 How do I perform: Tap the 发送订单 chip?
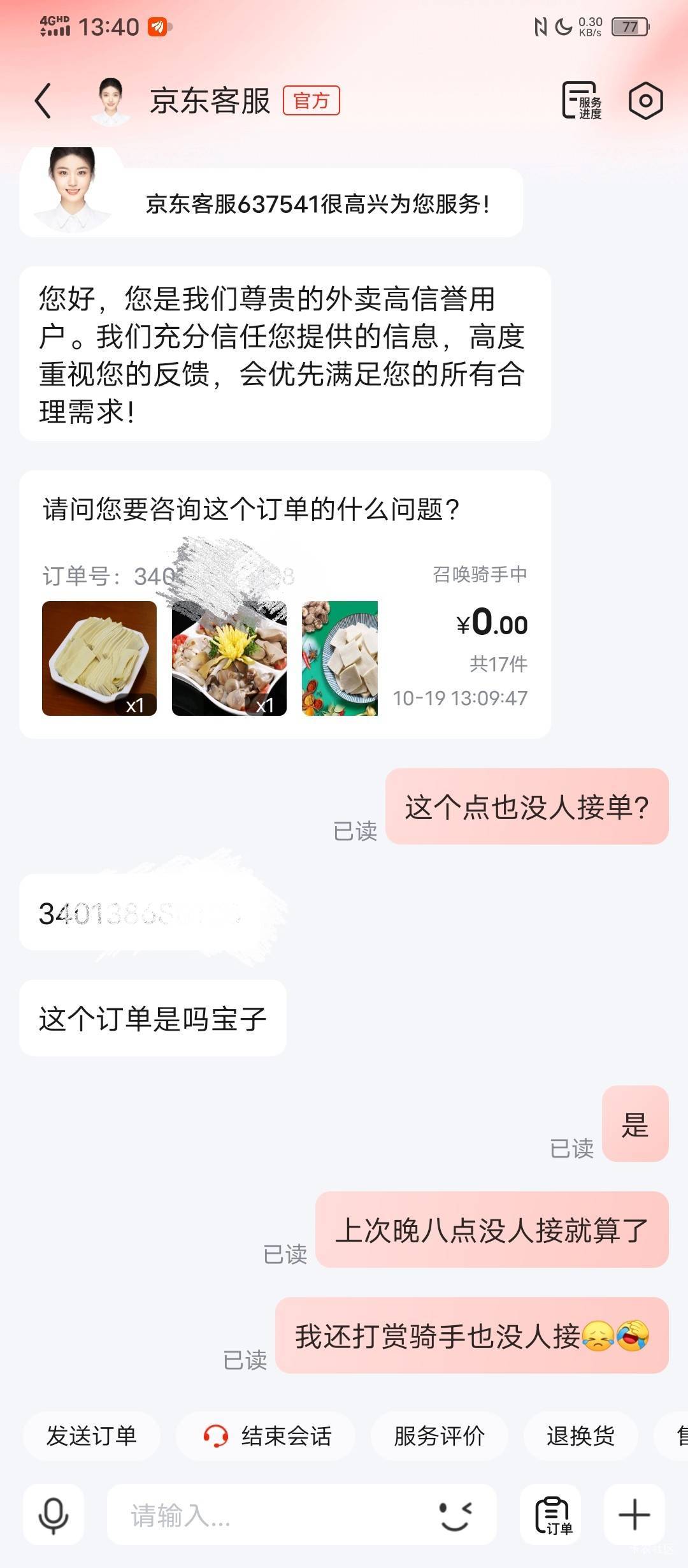91,1436
